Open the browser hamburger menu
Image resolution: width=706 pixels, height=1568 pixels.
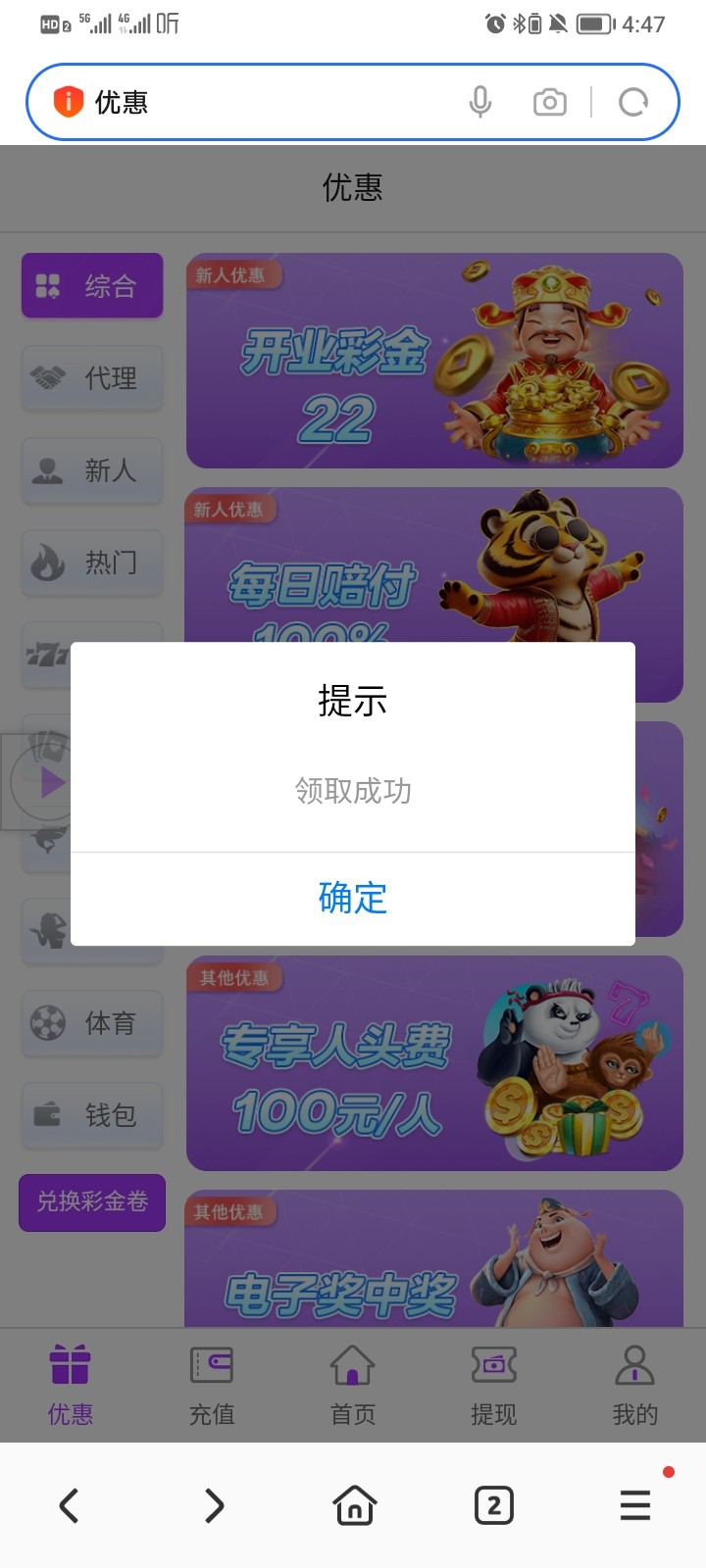point(635,1505)
